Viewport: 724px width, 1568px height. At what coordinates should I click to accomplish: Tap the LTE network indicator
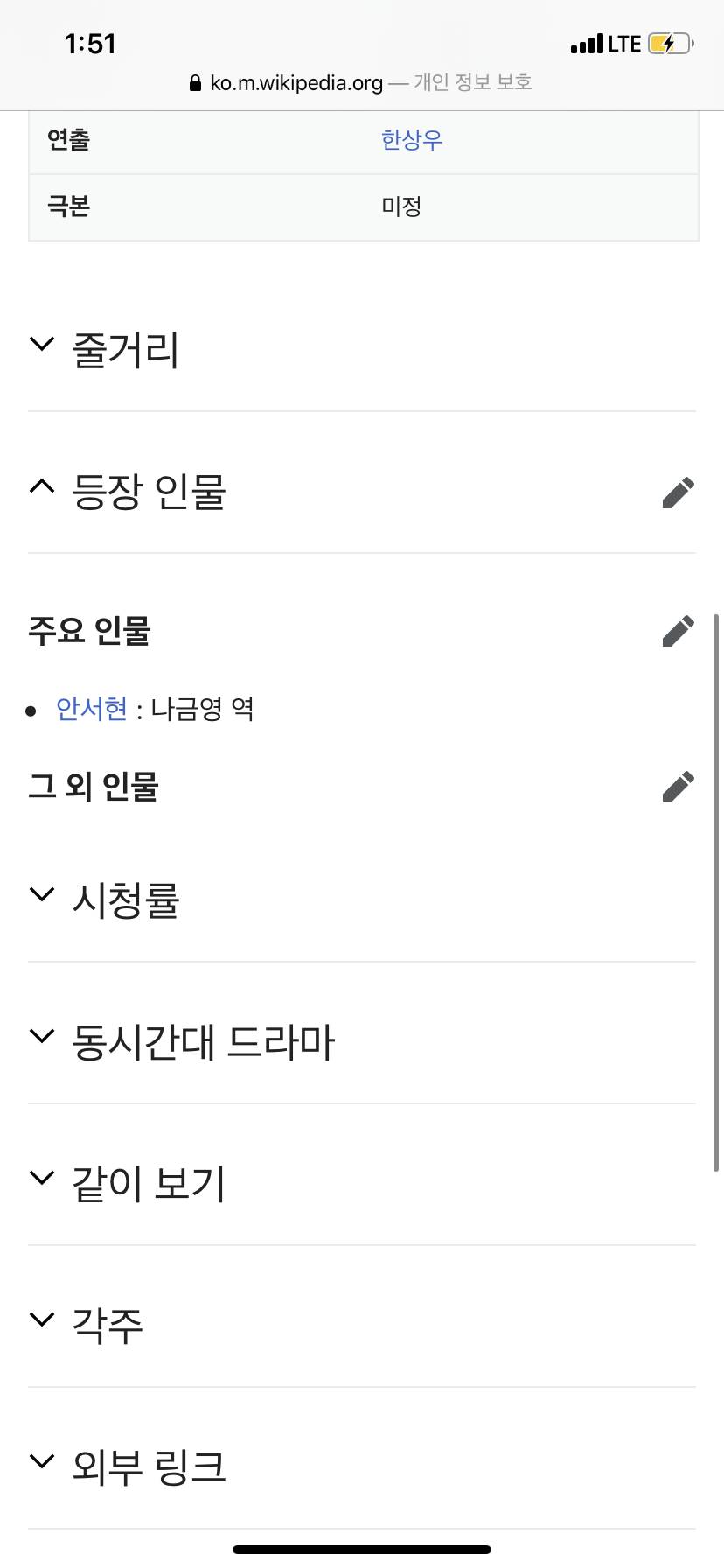point(626,43)
